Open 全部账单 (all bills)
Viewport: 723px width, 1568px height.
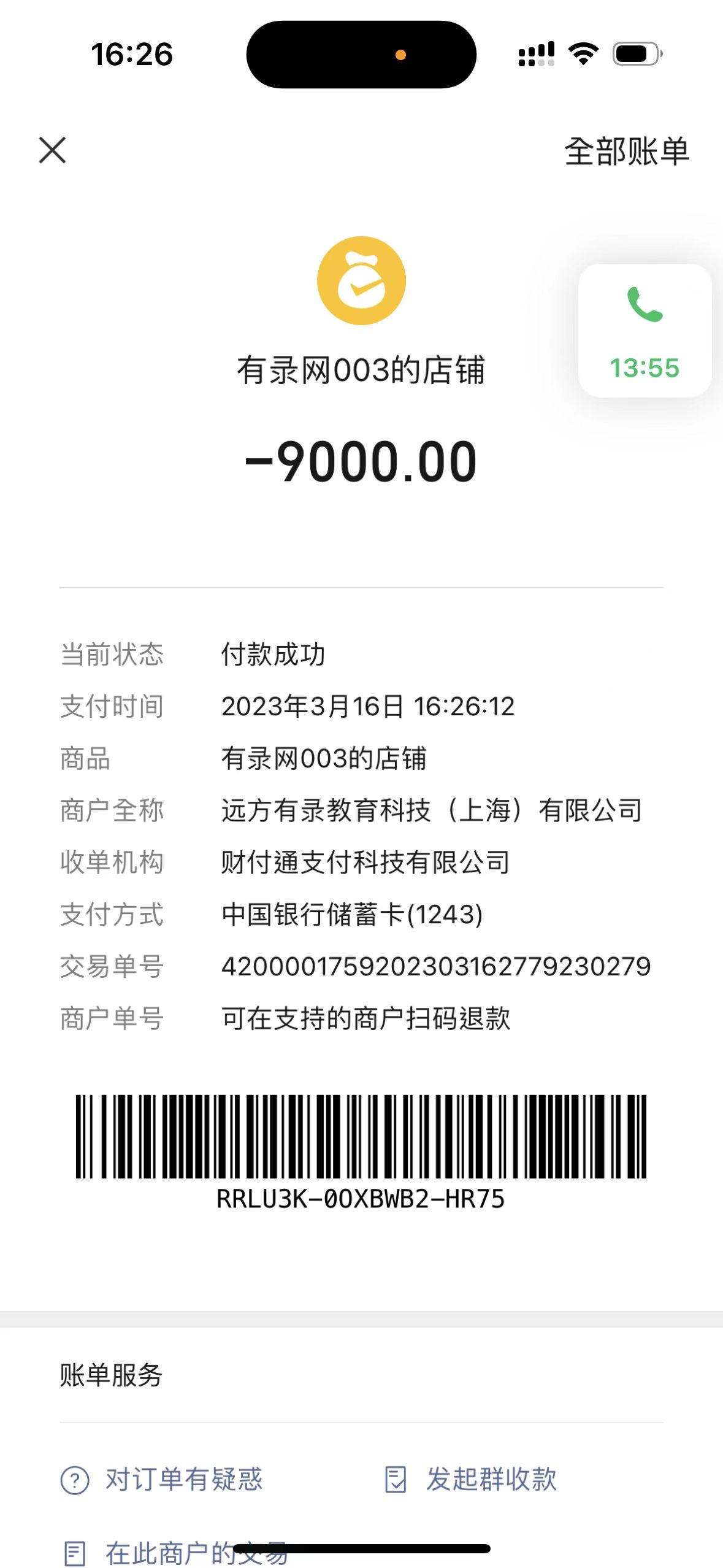click(x=626, y=152)
